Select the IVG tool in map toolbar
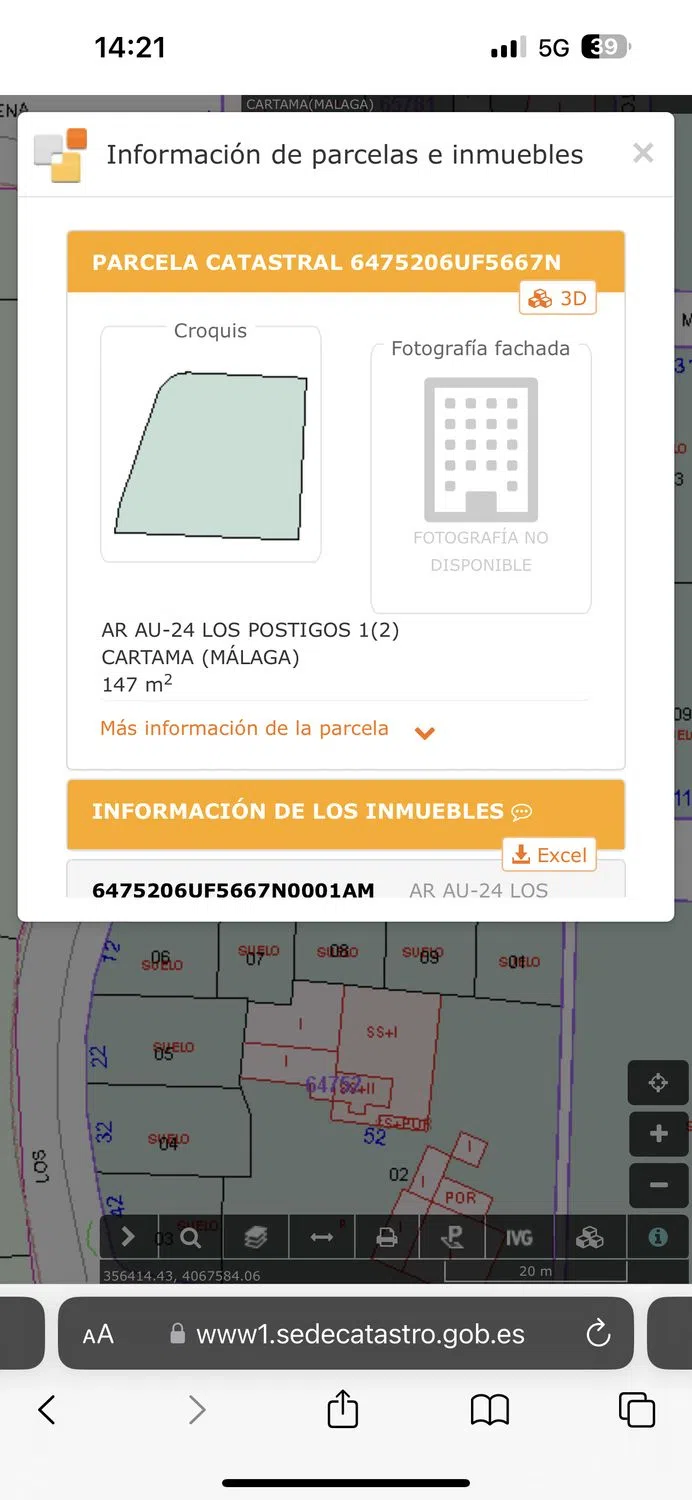692x1500 pixels. coord(519,1237)
